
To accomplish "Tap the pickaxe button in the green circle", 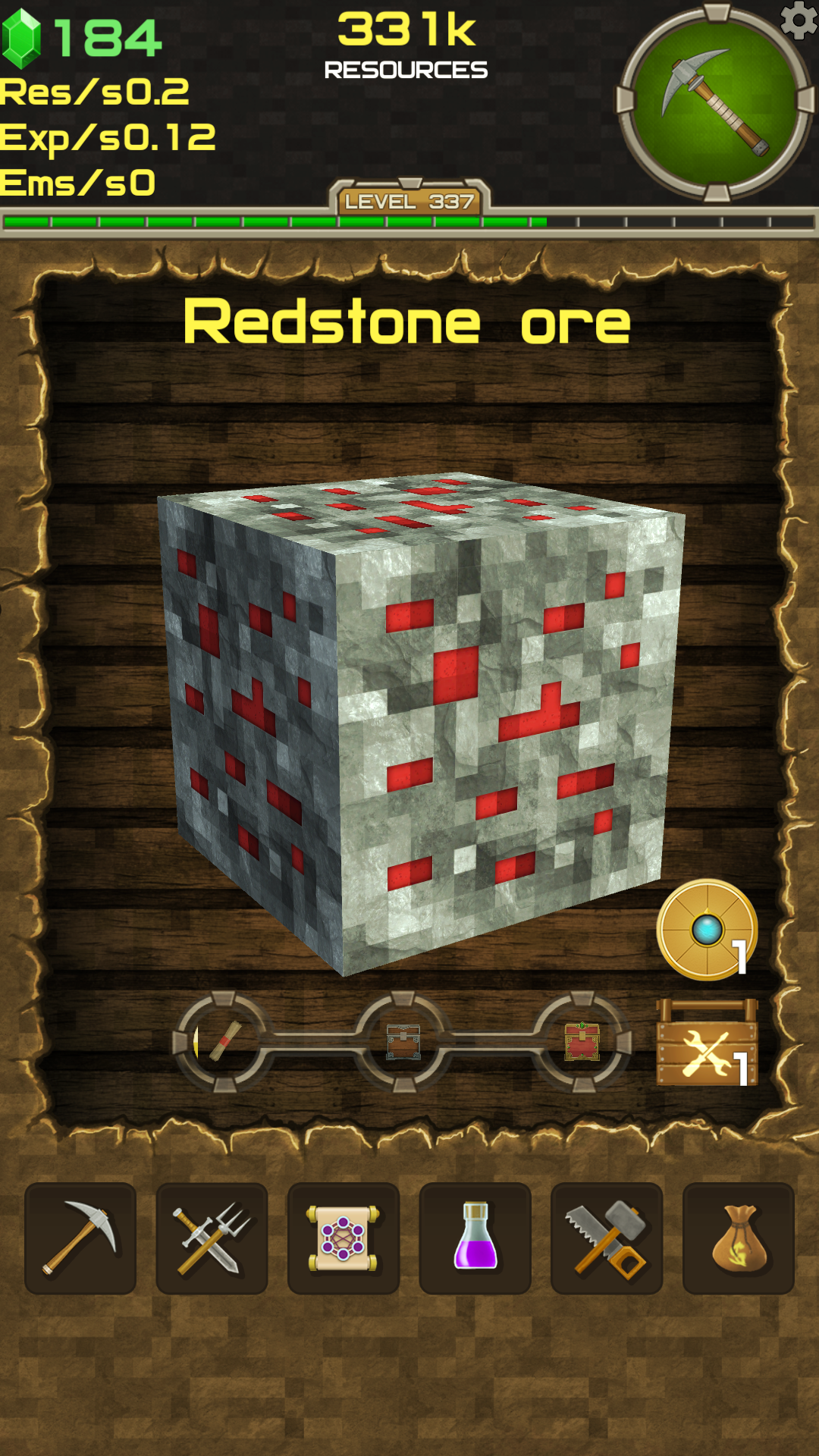I will click(x=716, y=102).
